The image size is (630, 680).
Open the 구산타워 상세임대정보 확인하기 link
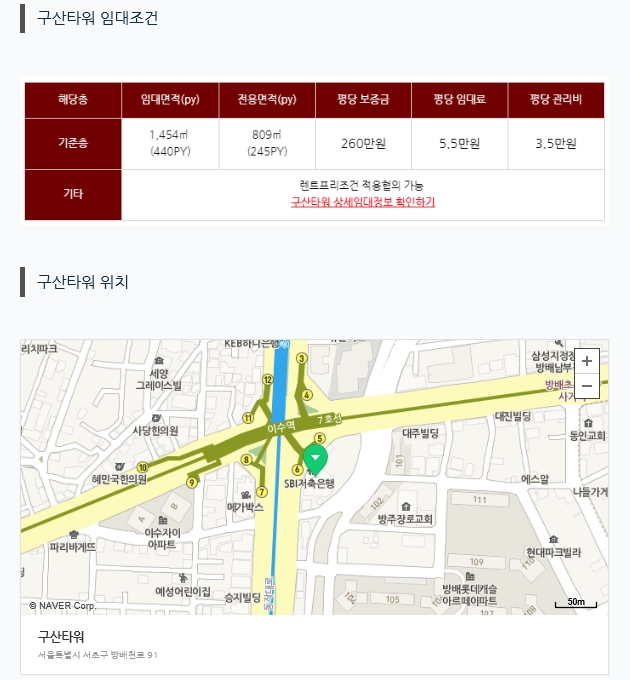pyautogui.click(x=362, y=202)
